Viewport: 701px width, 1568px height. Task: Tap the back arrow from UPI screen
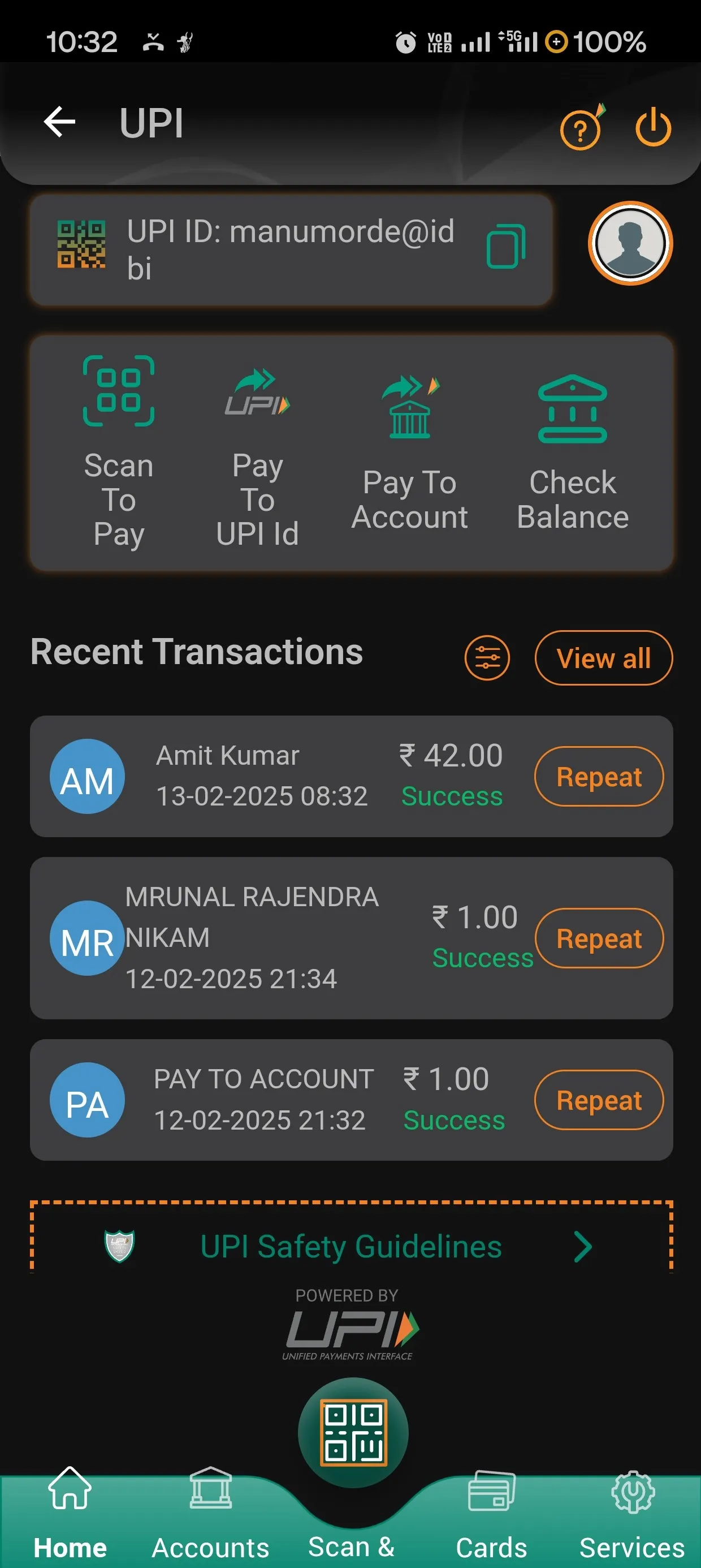[58, 122]
